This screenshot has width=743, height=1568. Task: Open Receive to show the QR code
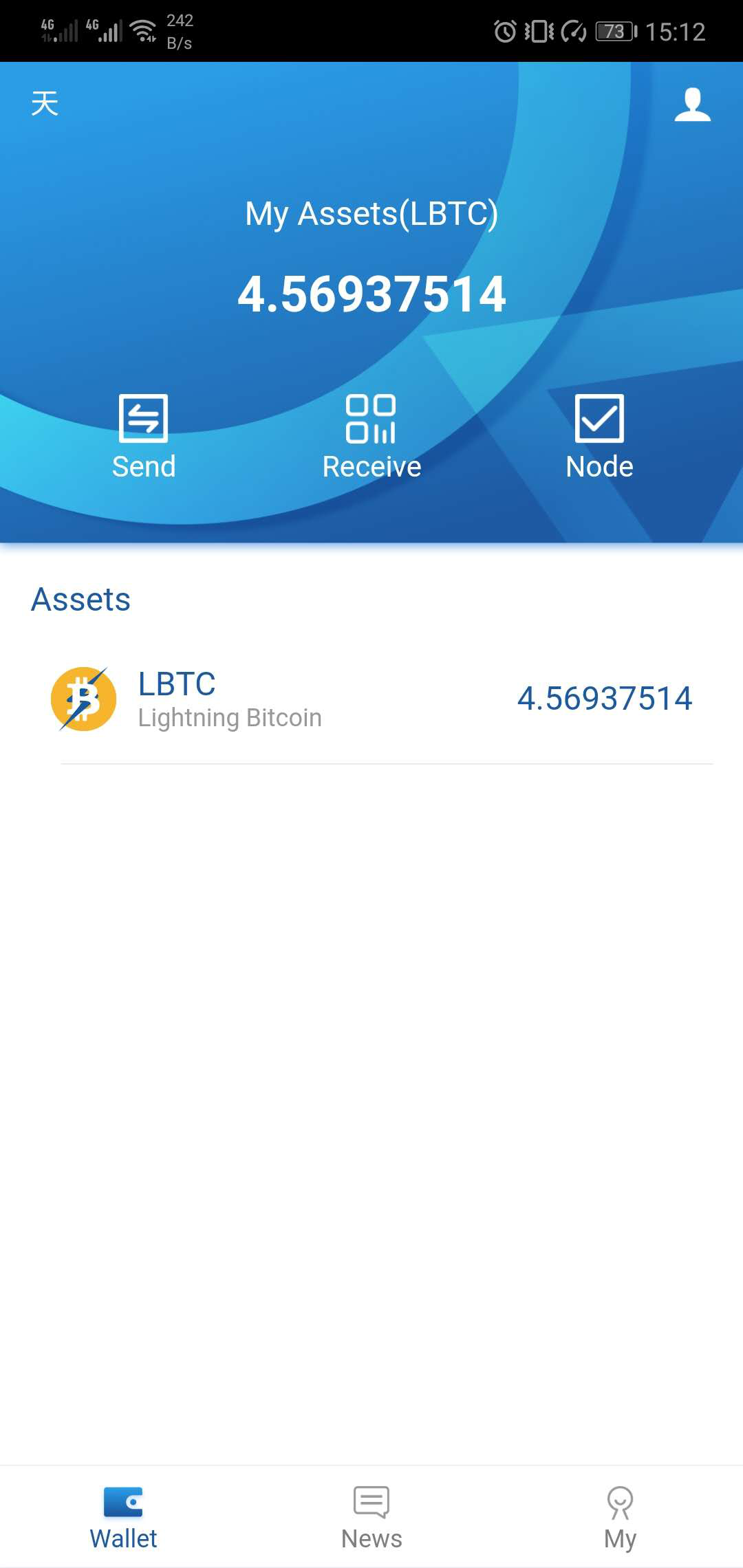coord(371,436)
